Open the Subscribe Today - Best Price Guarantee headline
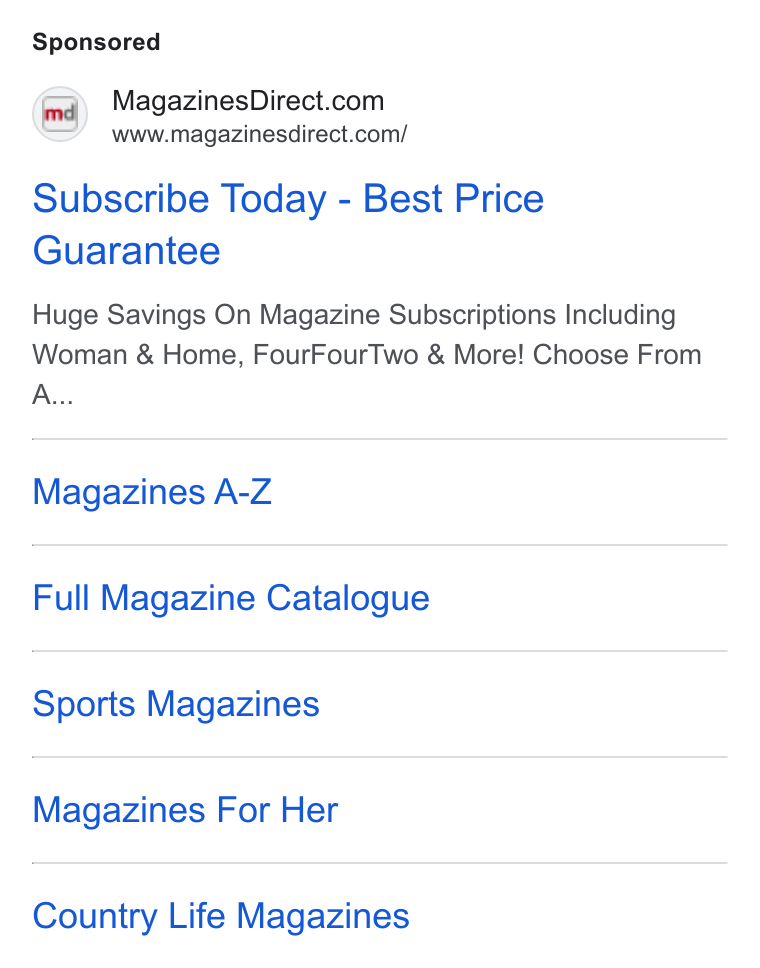 coord(288,224)
